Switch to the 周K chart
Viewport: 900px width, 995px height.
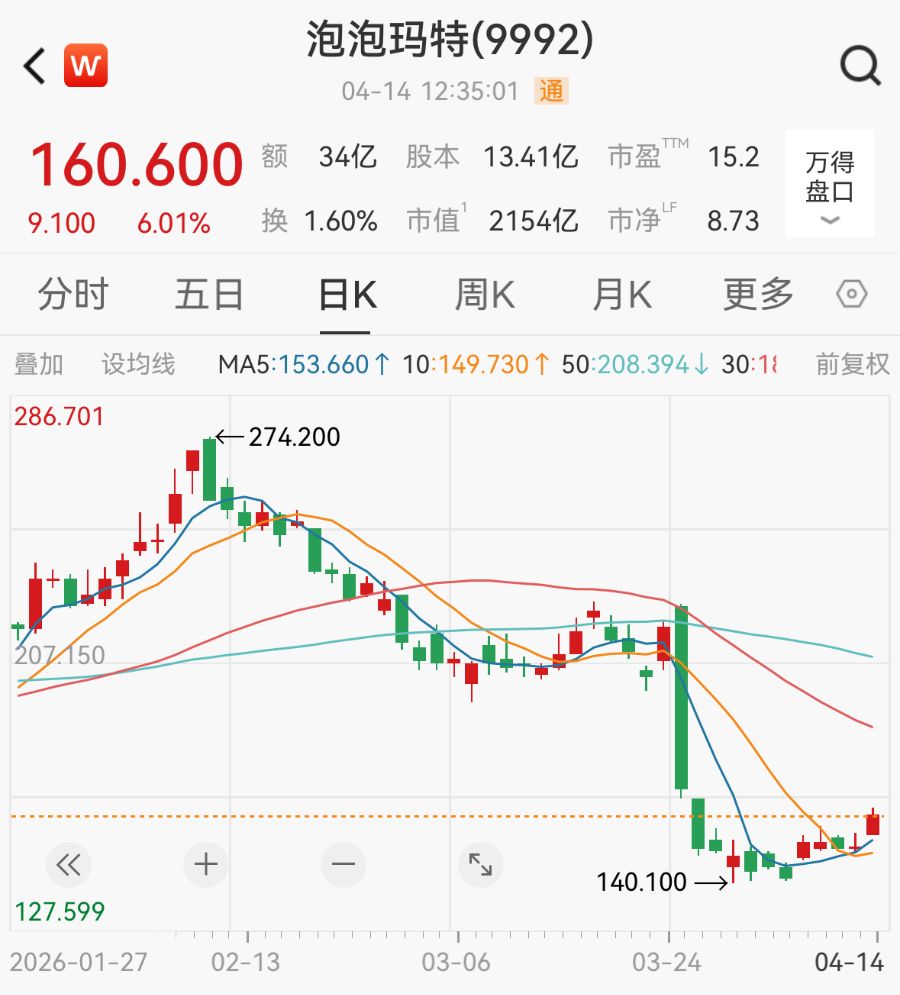[x=484, y=295]
